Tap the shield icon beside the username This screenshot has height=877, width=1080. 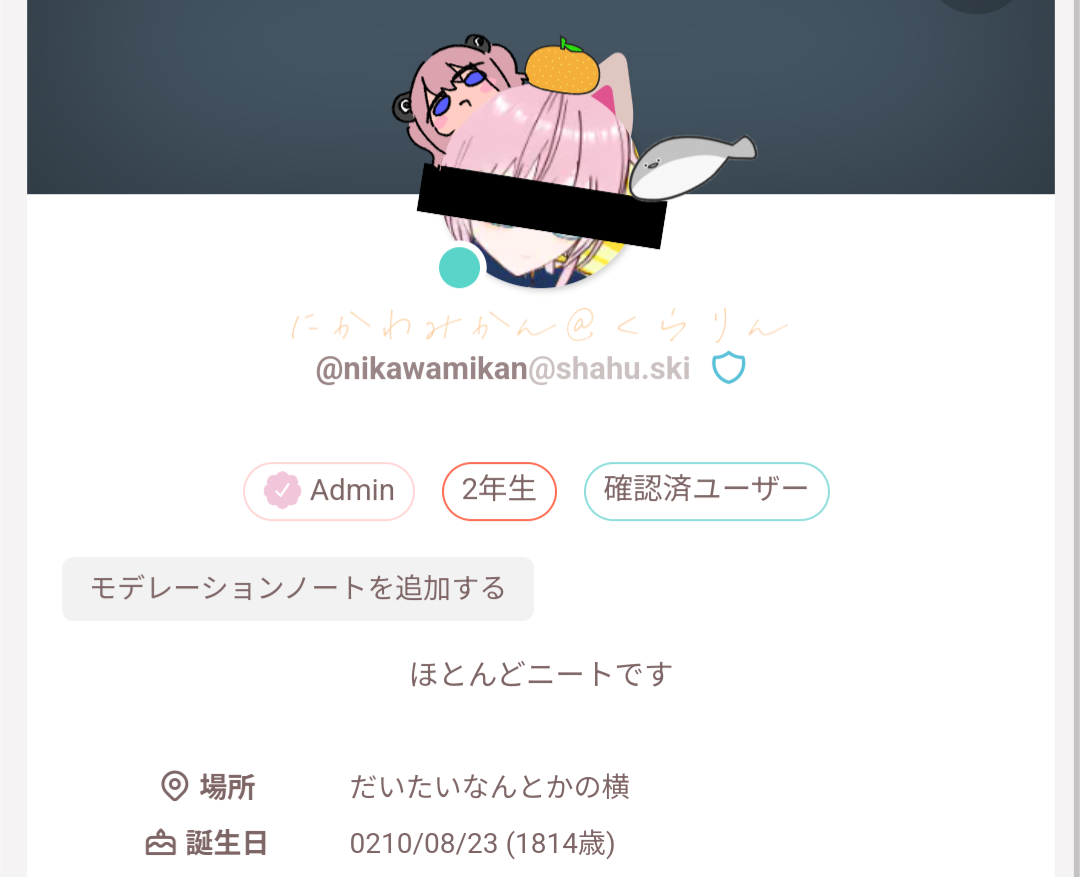coord(728,369)
